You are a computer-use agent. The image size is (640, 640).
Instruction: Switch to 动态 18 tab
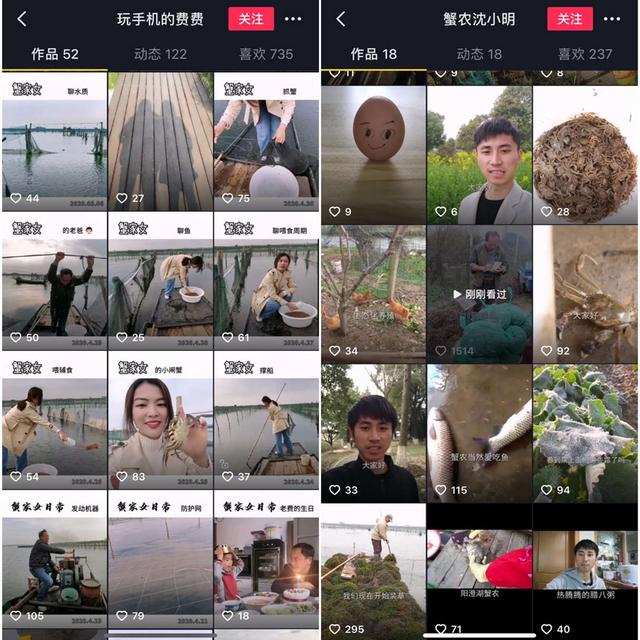[x=479, y=54]
